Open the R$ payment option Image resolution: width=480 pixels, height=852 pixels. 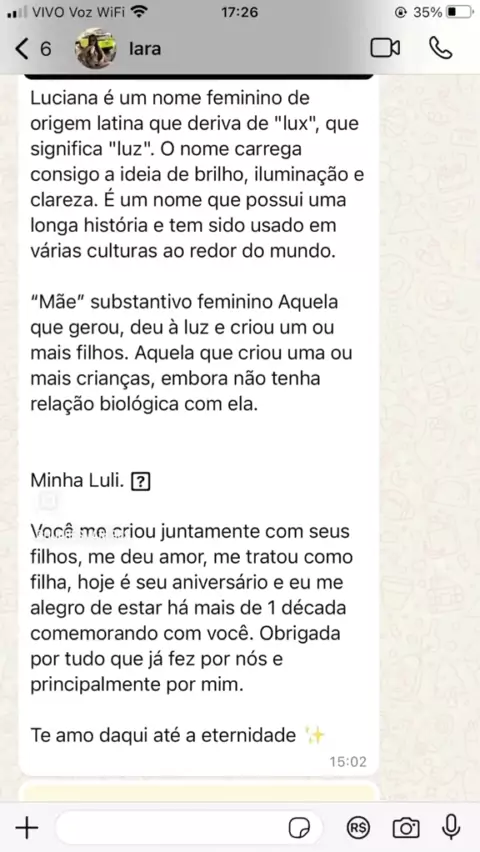tap(358, 828)
